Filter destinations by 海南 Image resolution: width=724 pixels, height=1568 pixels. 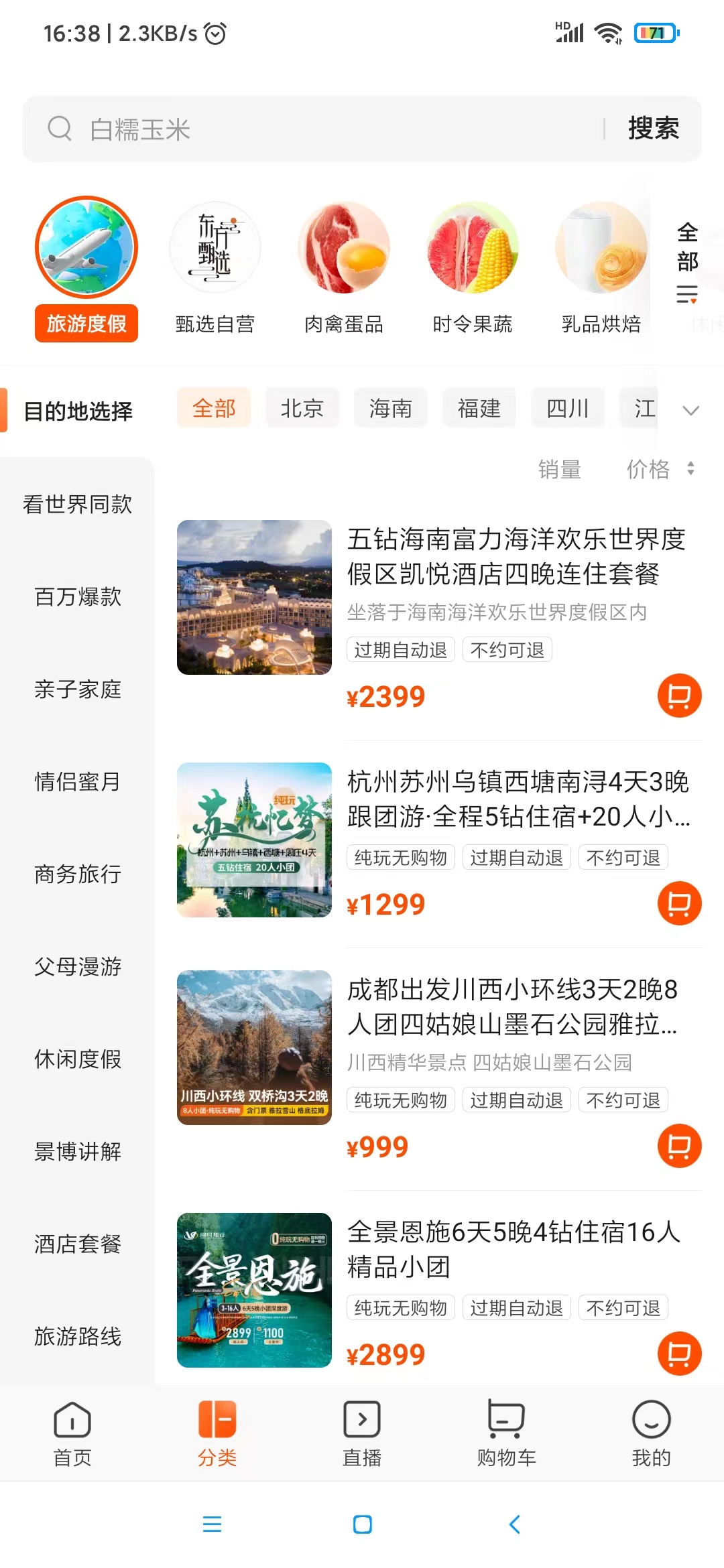pyautogui.click(x=390, y=408)
